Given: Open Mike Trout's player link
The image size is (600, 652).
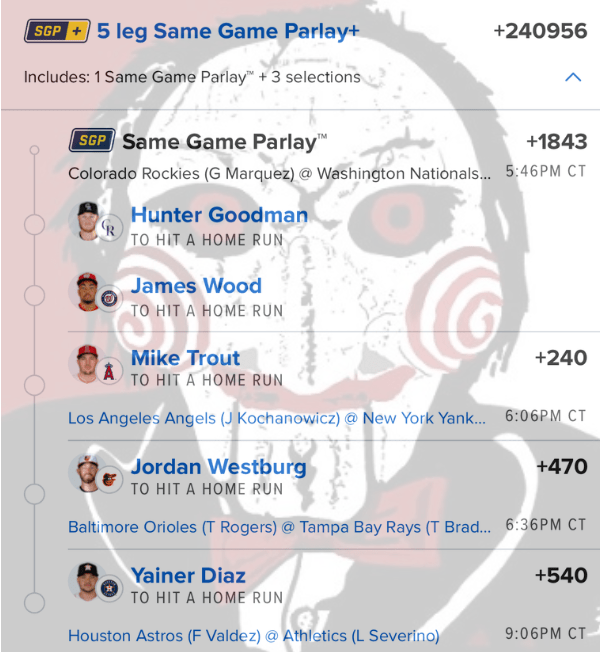Looking at the screenshot, I should point(185,358).
